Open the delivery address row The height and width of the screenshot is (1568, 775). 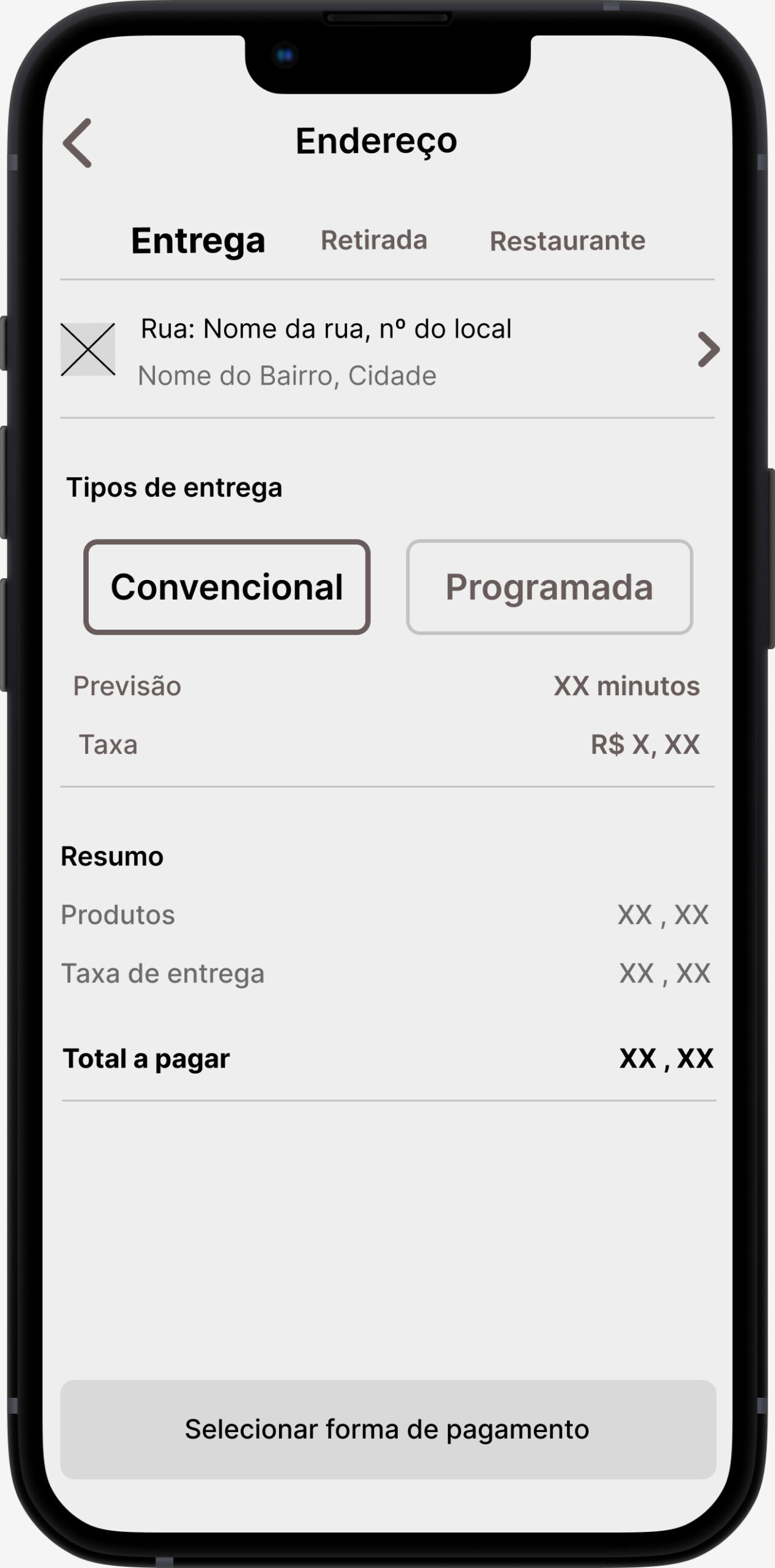tap(387, 350)
